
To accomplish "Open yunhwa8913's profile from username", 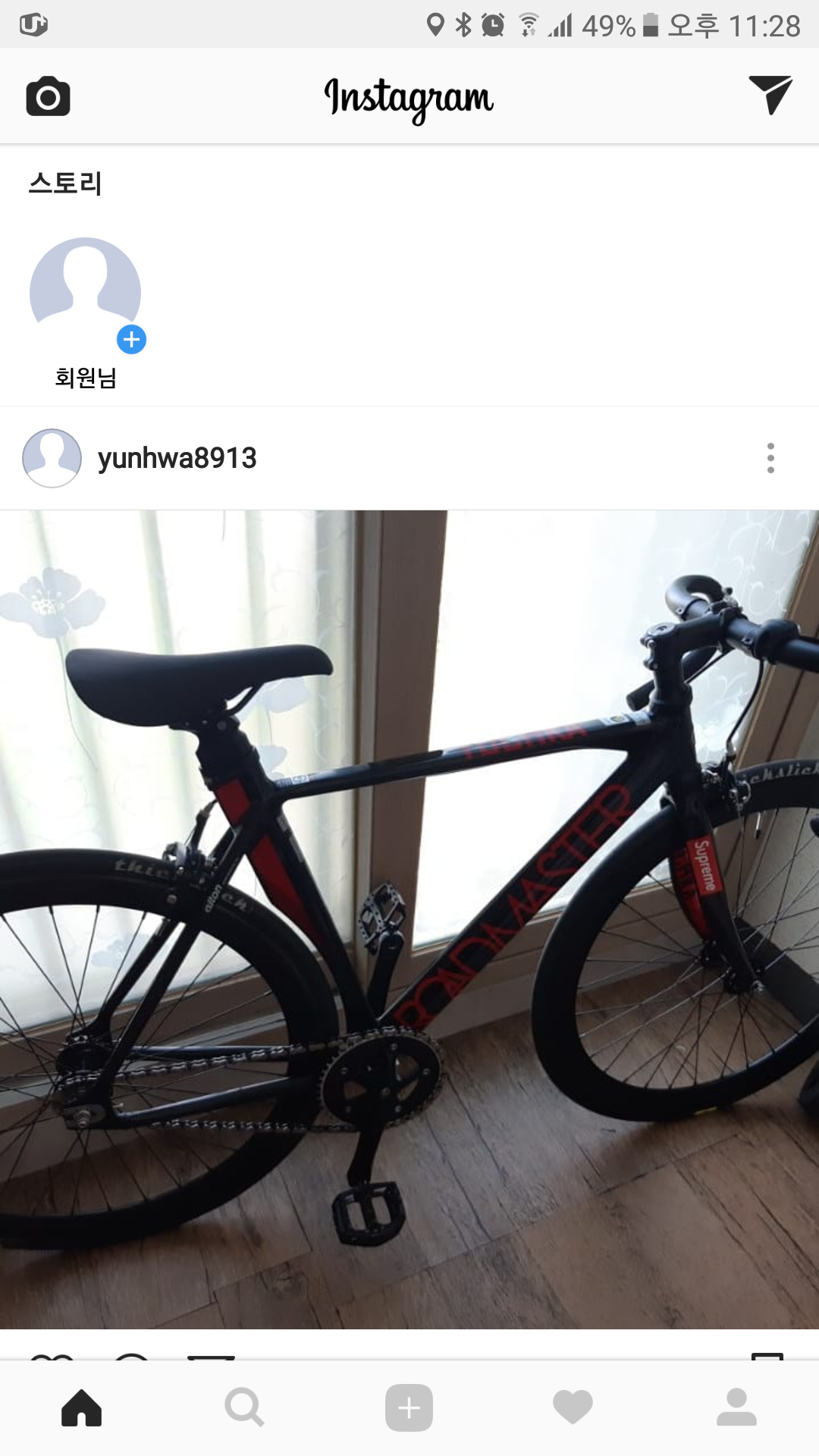I will click(177, 458).
